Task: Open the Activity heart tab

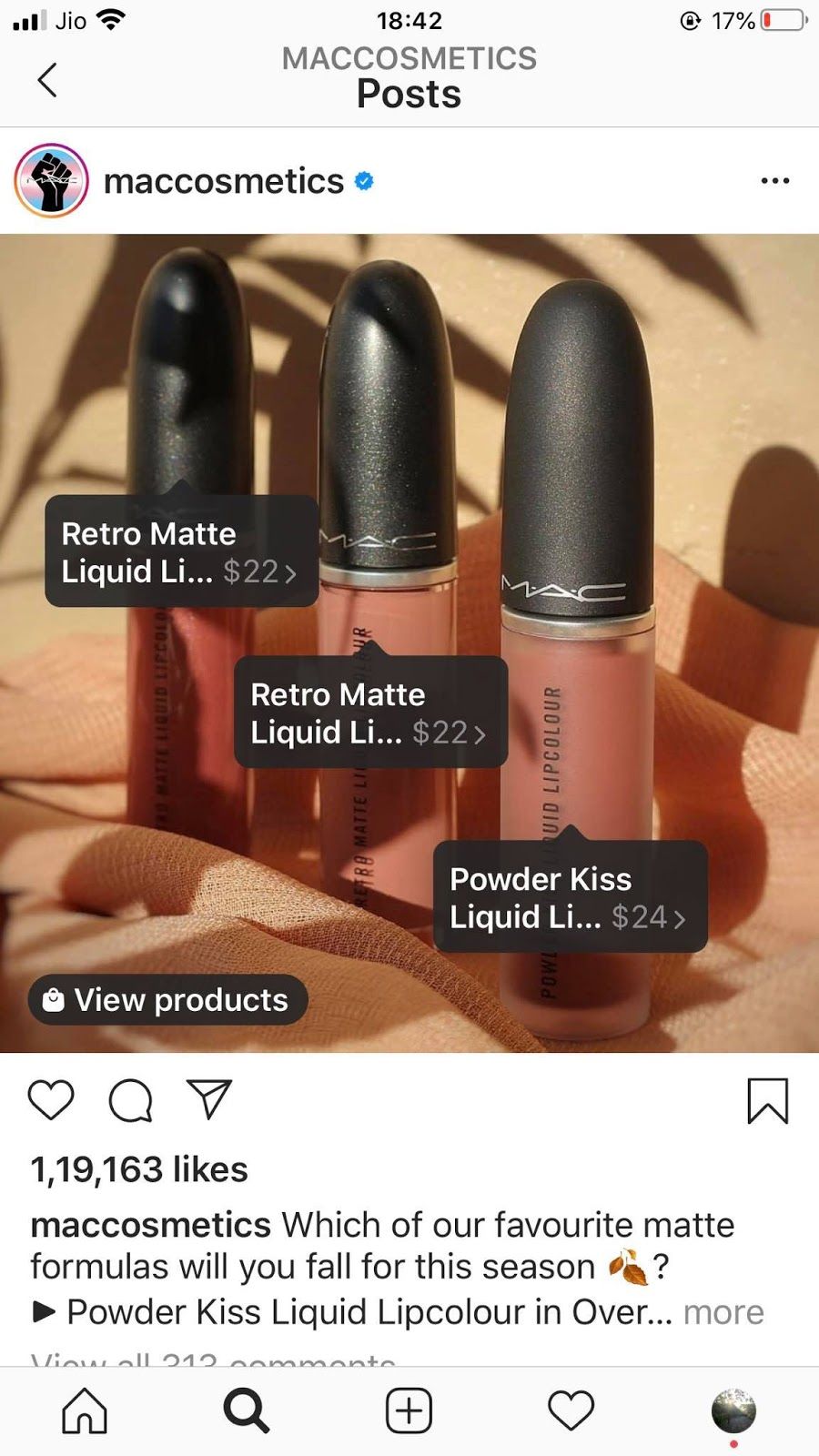Action: tap(571, 1411)
